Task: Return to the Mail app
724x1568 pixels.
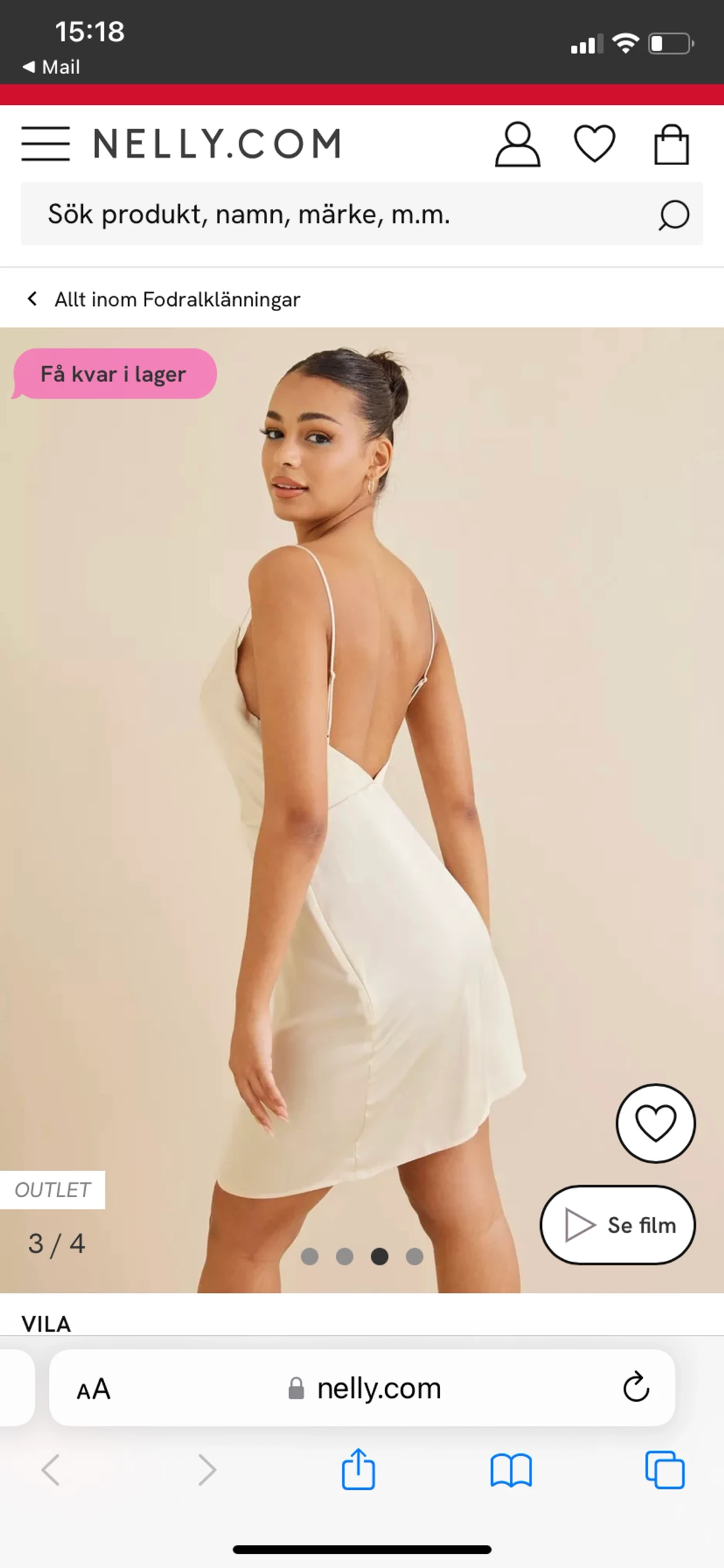Action: click(51, 67)
